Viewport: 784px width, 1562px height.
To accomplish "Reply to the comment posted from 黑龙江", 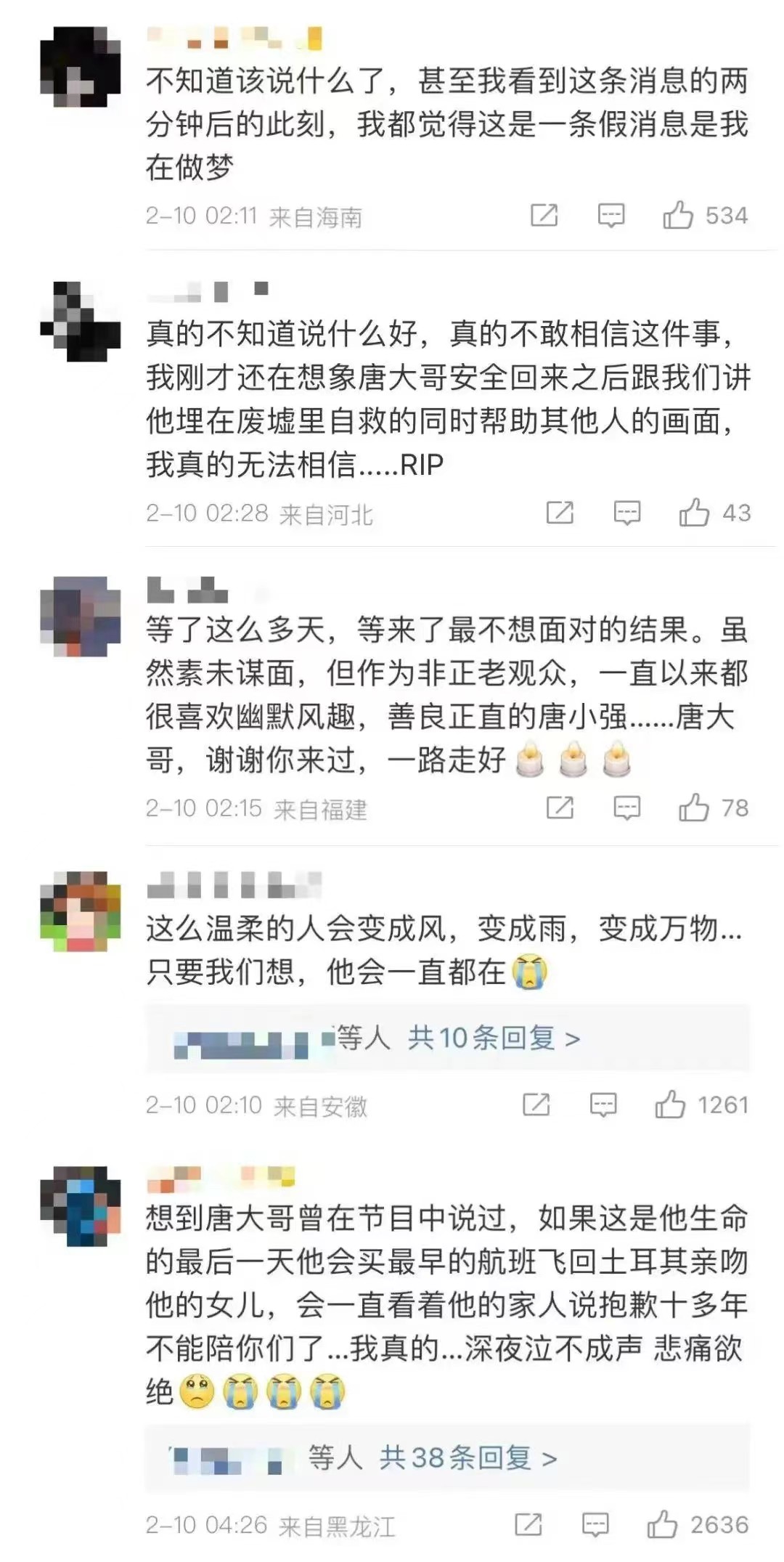I will (595, 1524).
